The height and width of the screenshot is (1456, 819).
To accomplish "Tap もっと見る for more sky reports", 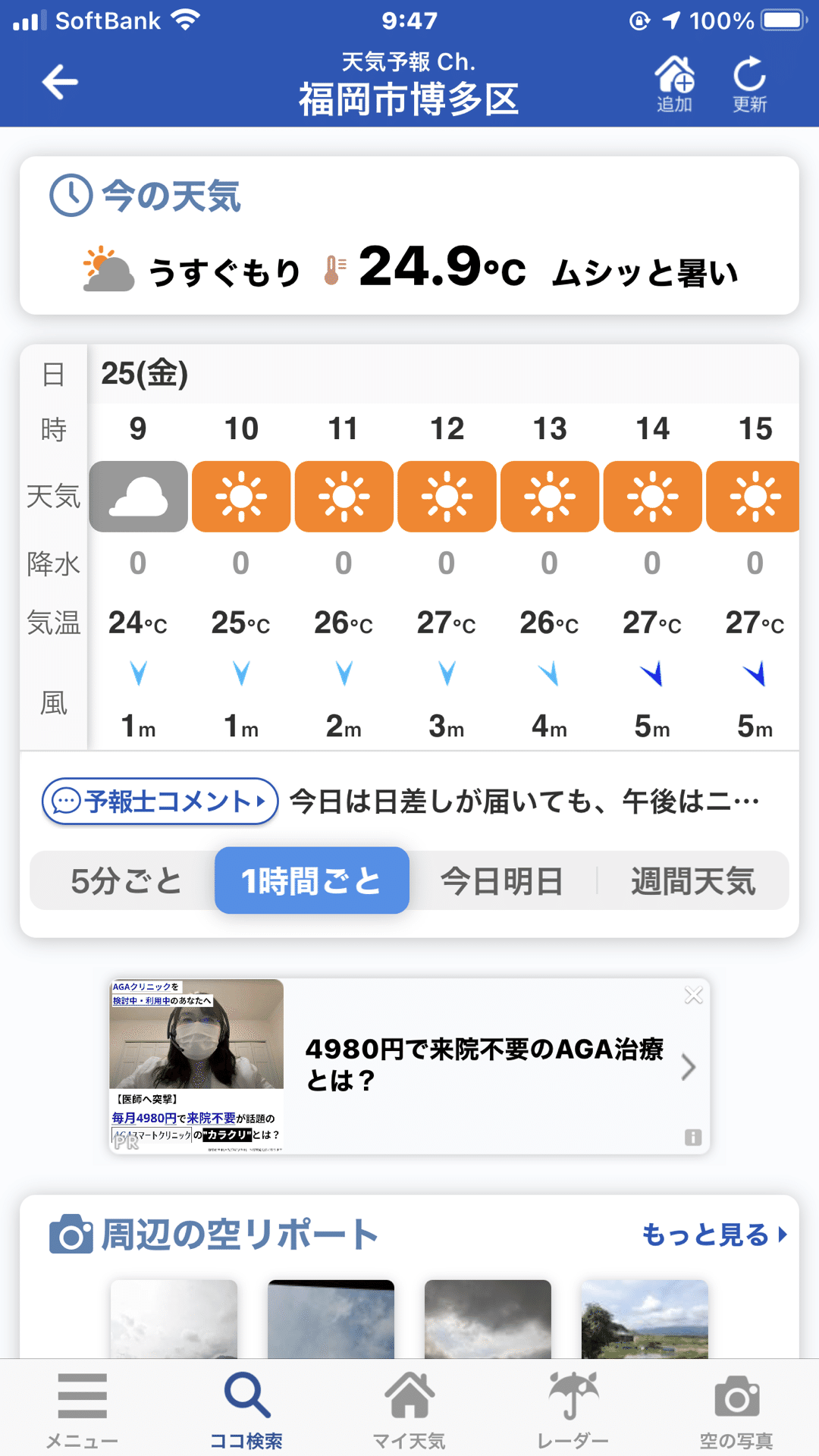I will click(x=714, y=1235).
